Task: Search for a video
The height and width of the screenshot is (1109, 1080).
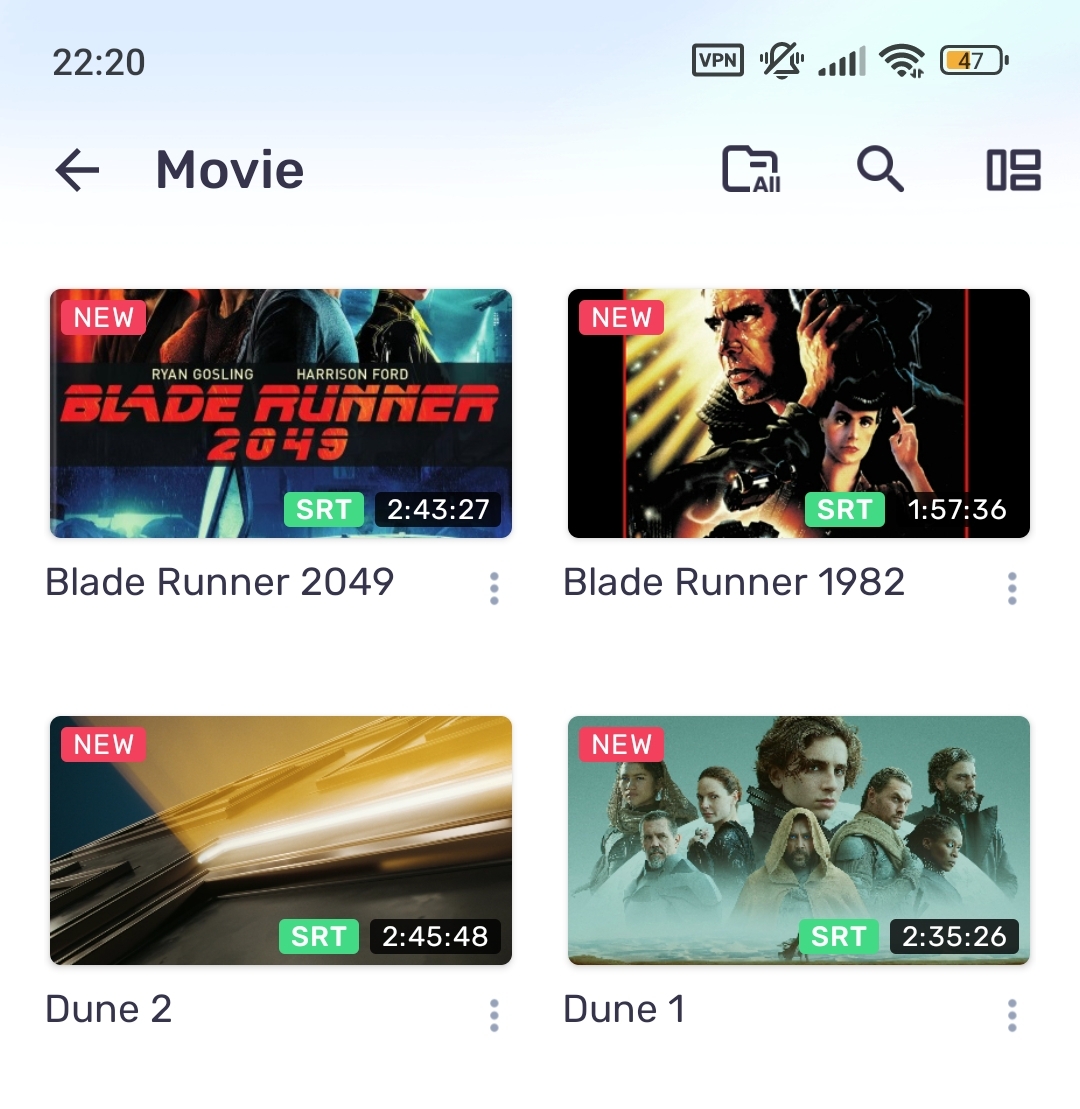Action: click(880, 170)
